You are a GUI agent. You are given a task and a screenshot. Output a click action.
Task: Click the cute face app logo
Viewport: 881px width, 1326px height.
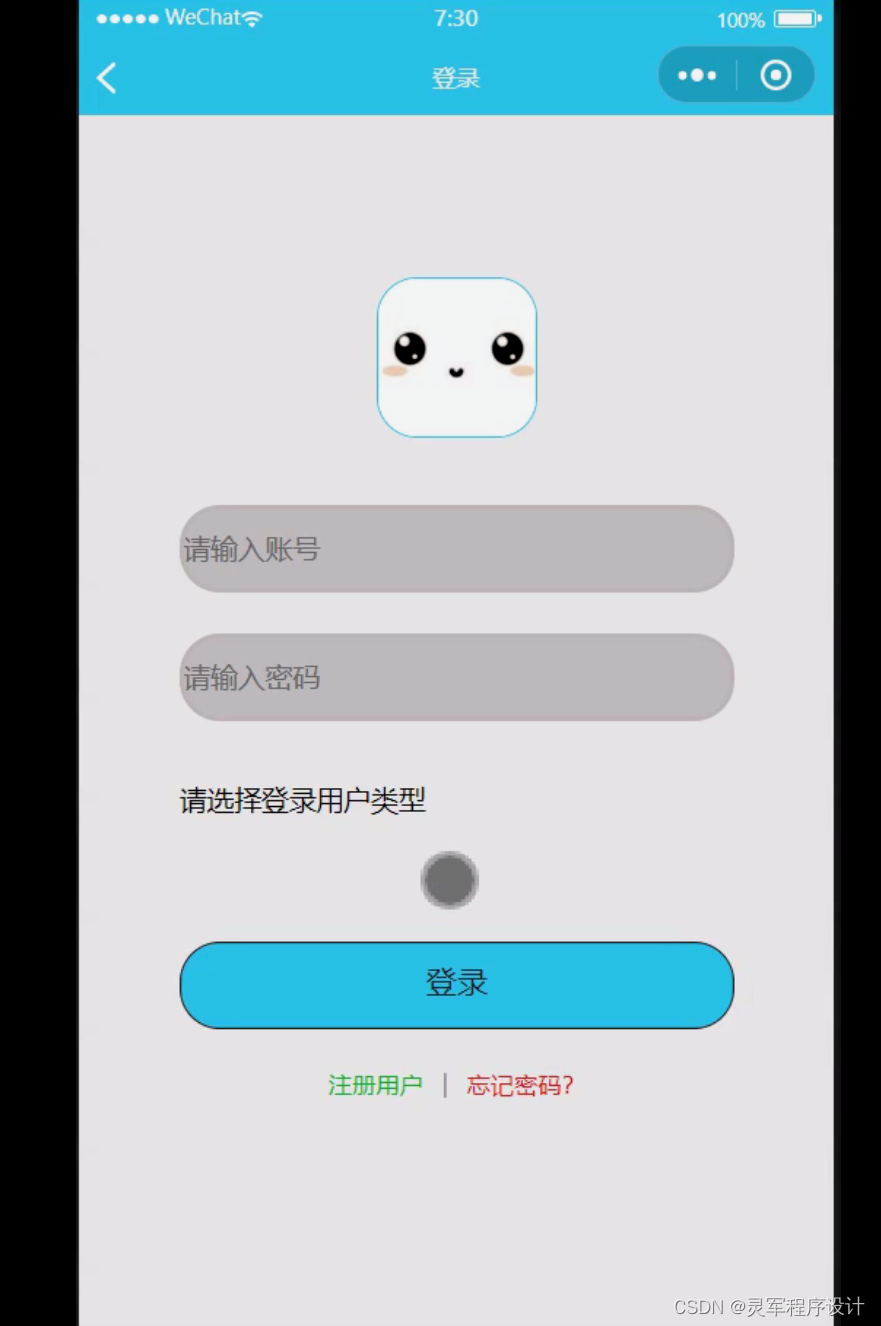(x=456, y=357)
